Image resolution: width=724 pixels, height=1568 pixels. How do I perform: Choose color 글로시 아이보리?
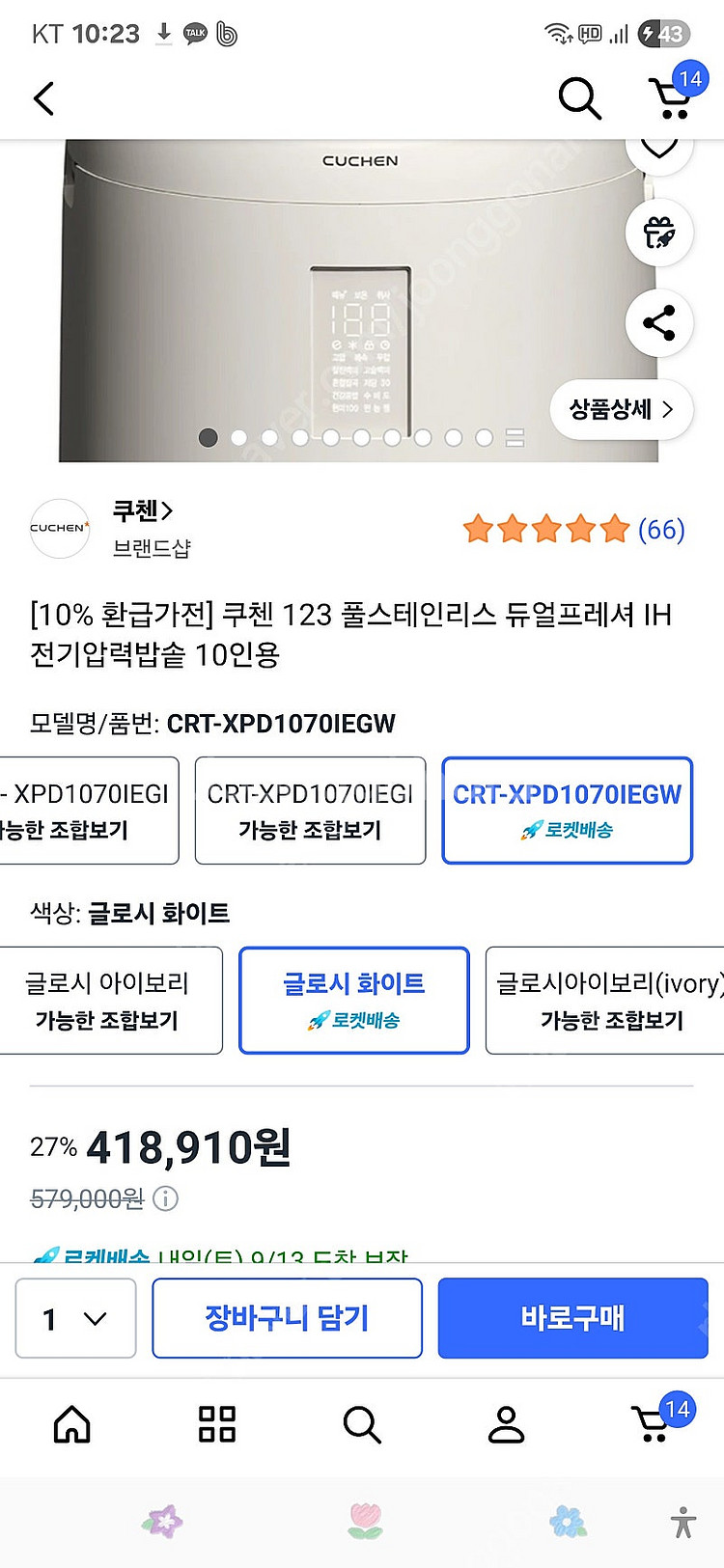[108, 1001]
